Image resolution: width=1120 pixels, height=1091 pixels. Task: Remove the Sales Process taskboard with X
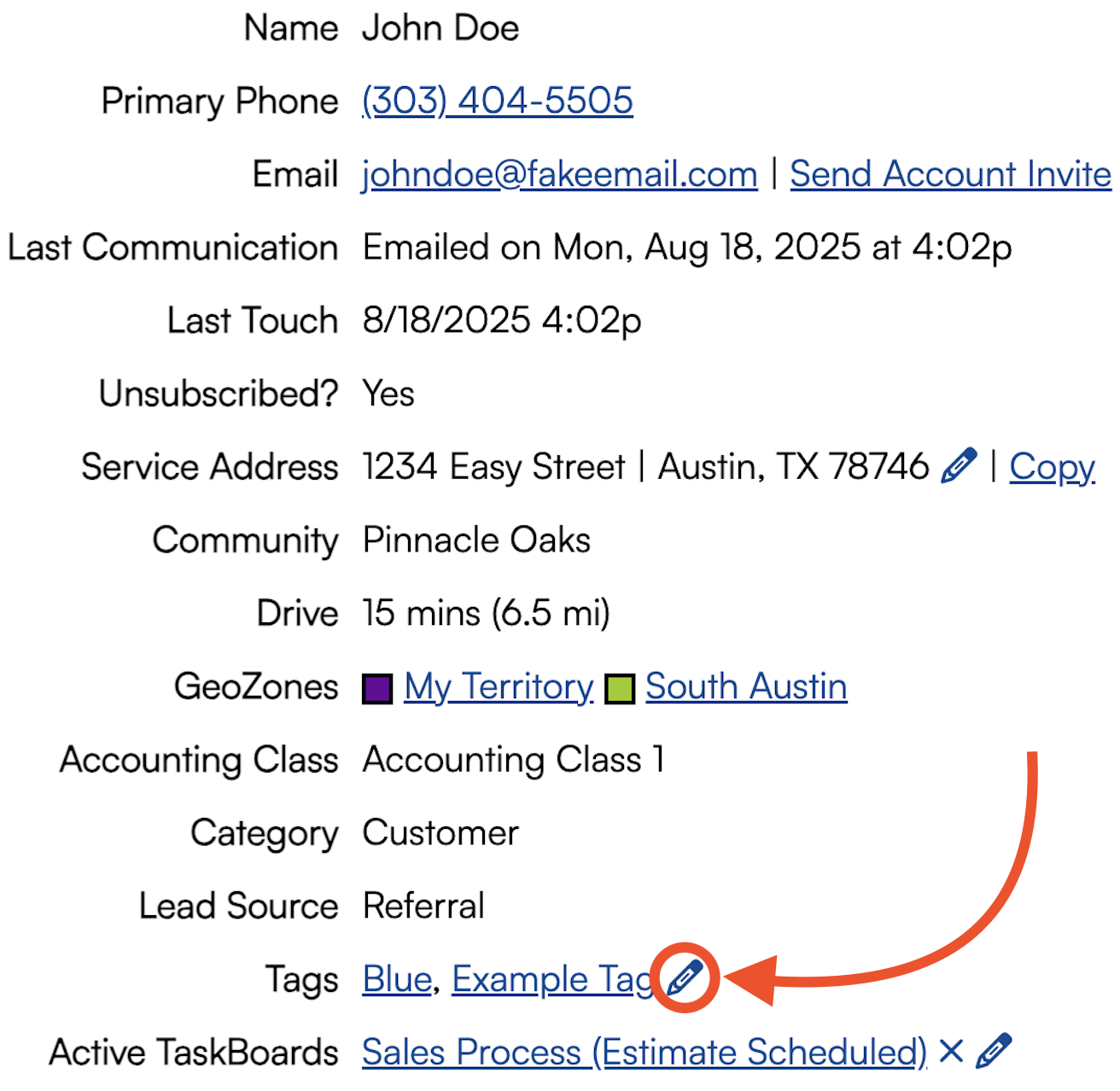pyautogui.click(x=951, y=1051)
